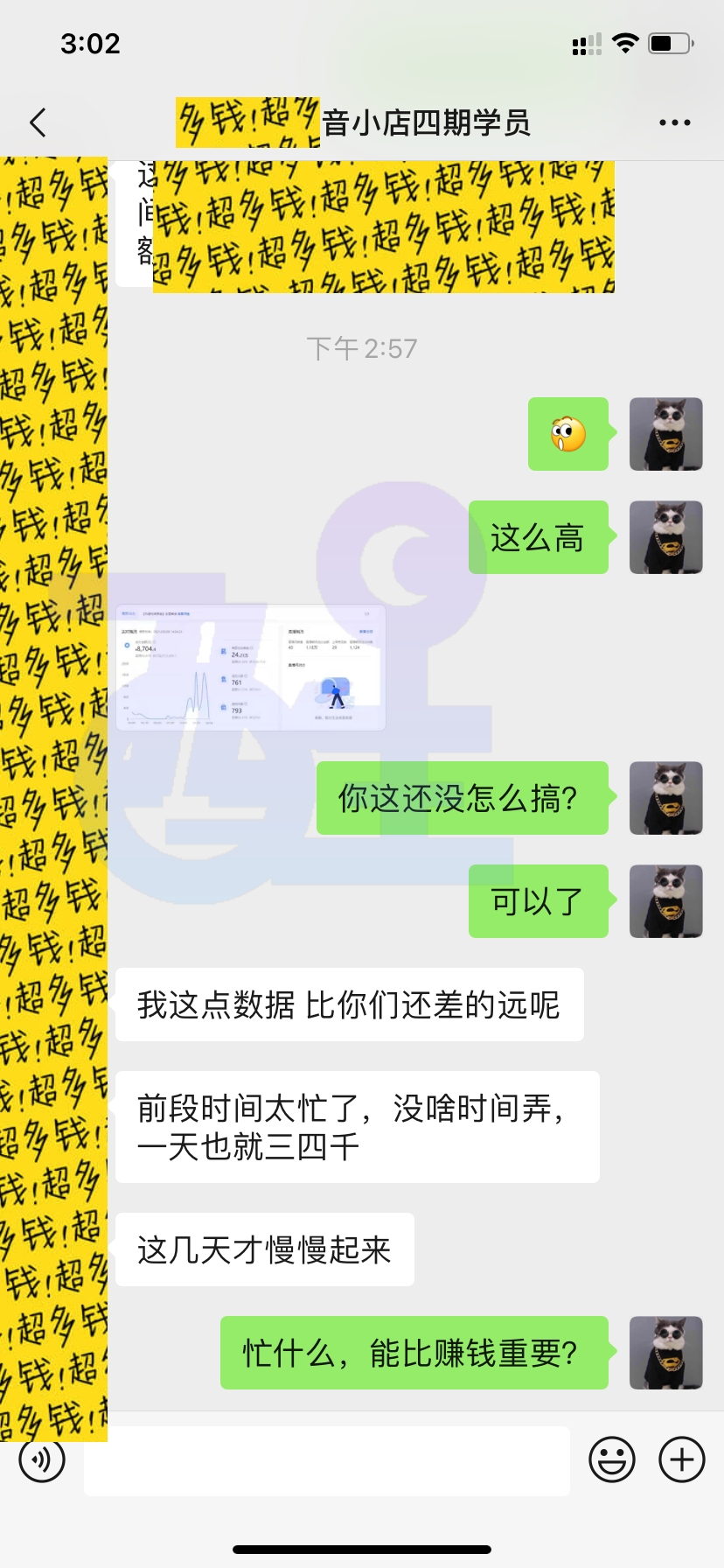Tap the white bubble 这几天才慢慢起来
Viewport: 724px width, 1568px height.
point(263,1250)
